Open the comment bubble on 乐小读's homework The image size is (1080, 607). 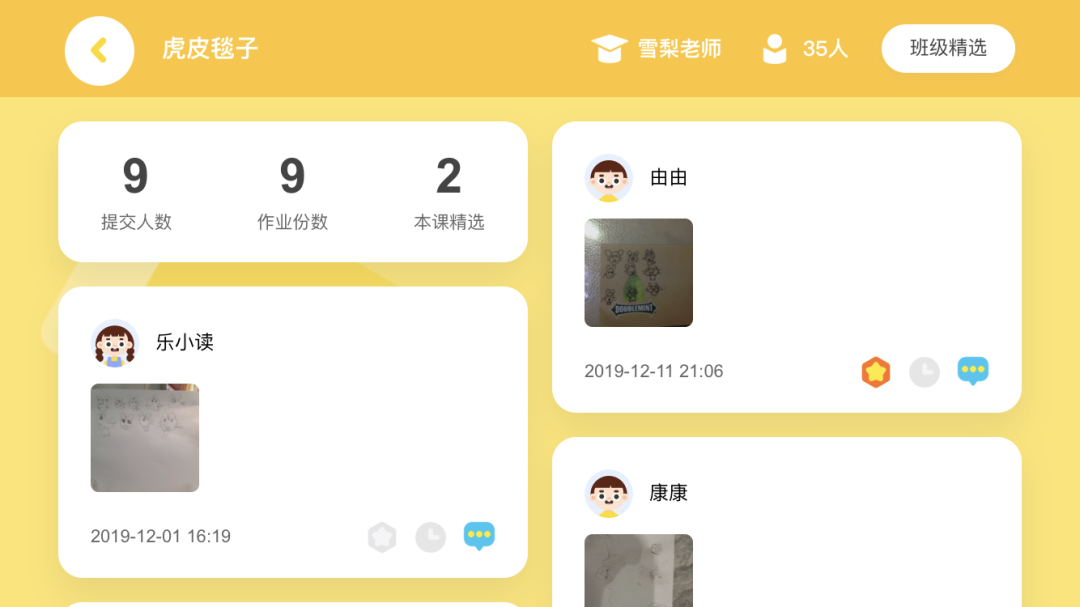coord(479,536)
